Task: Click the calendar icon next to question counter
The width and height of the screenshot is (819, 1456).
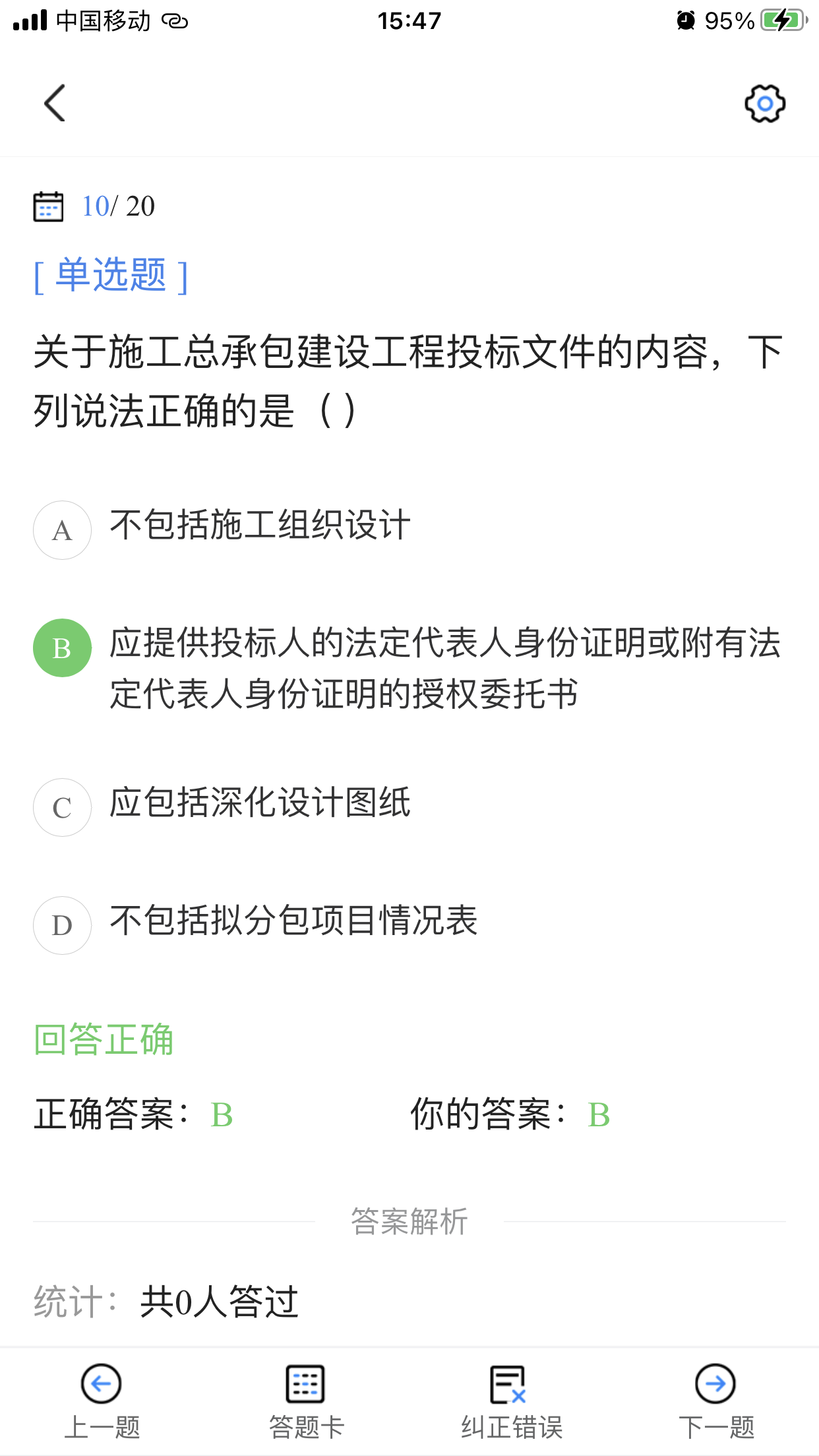Action: [47, 207]
